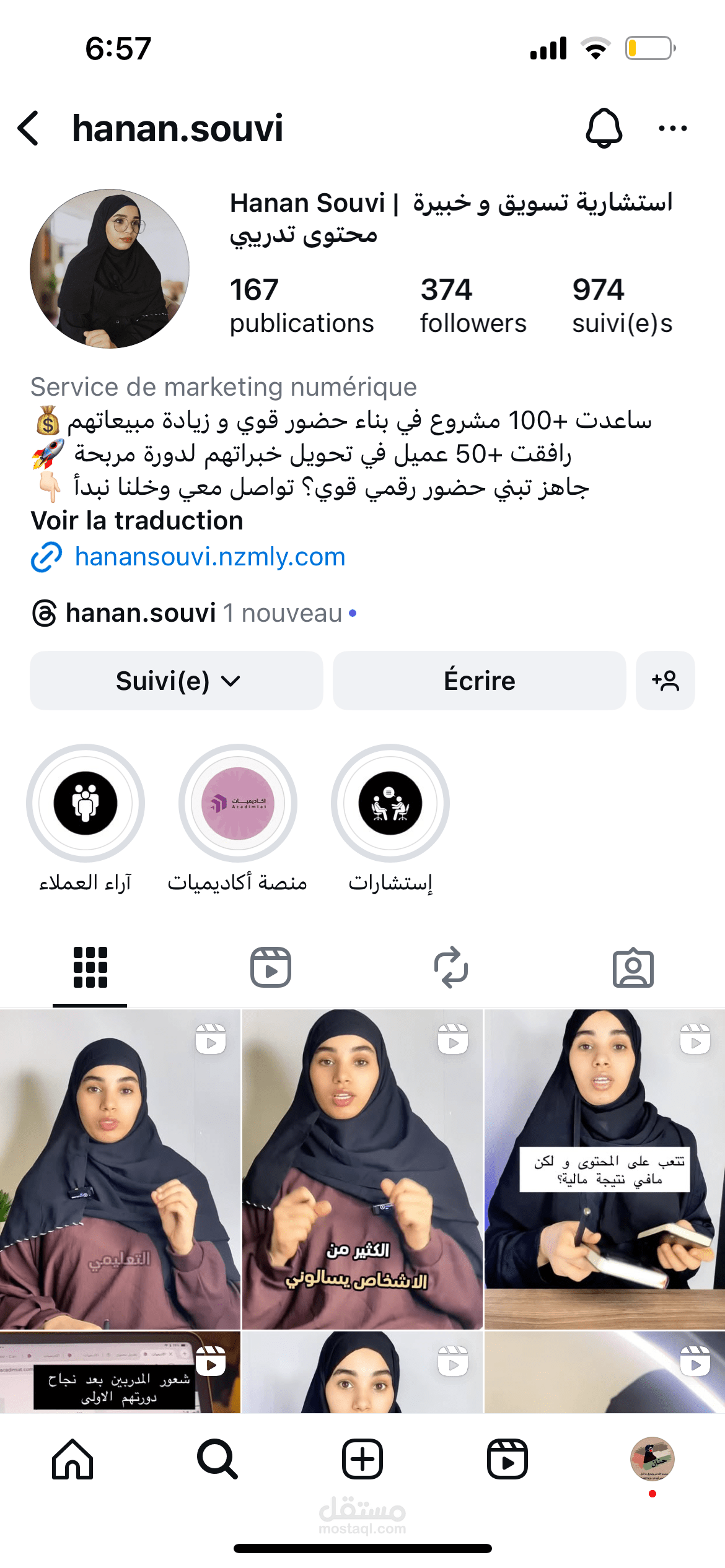Switch to the Reels tab of profile
Screen dimensions: 725x1568
271,967
